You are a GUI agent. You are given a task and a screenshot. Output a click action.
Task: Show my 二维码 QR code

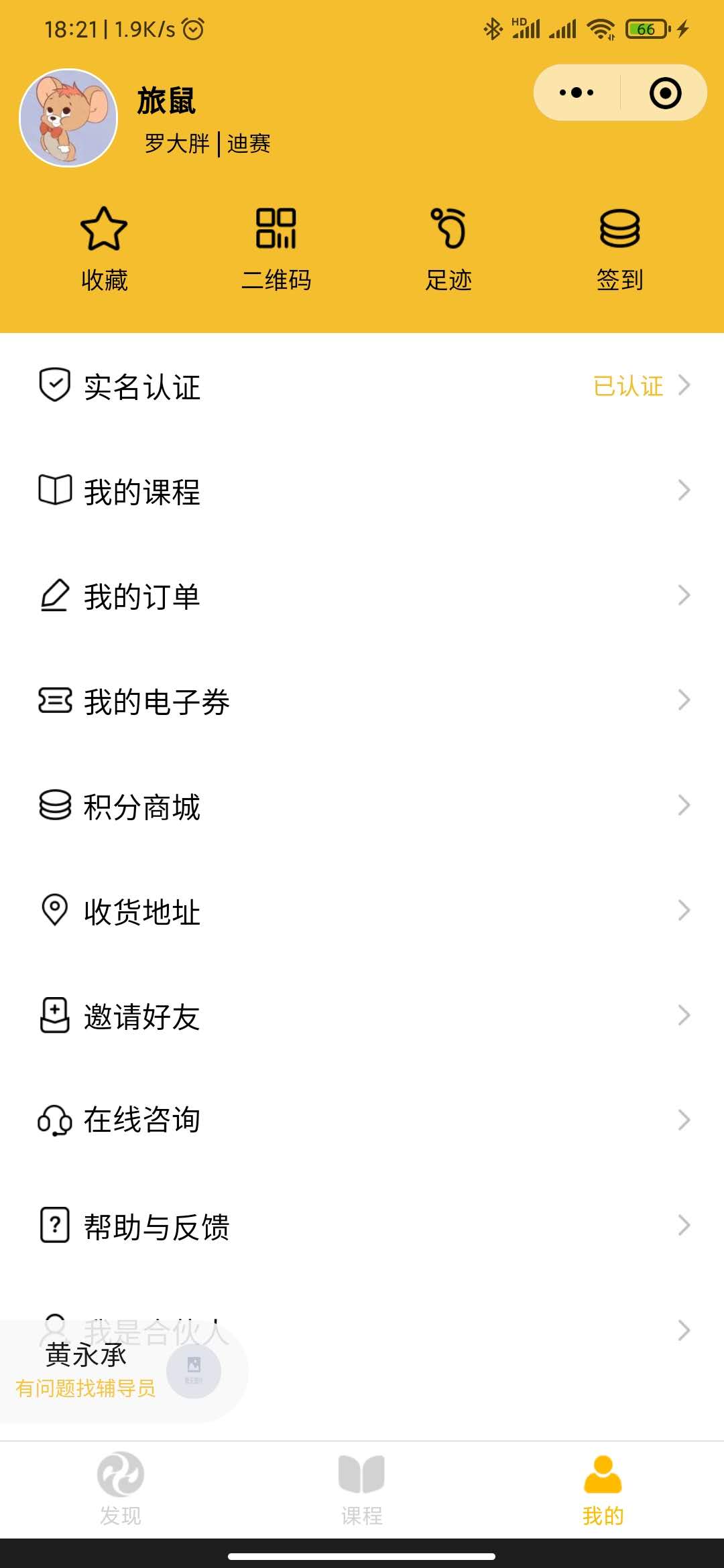276,249
